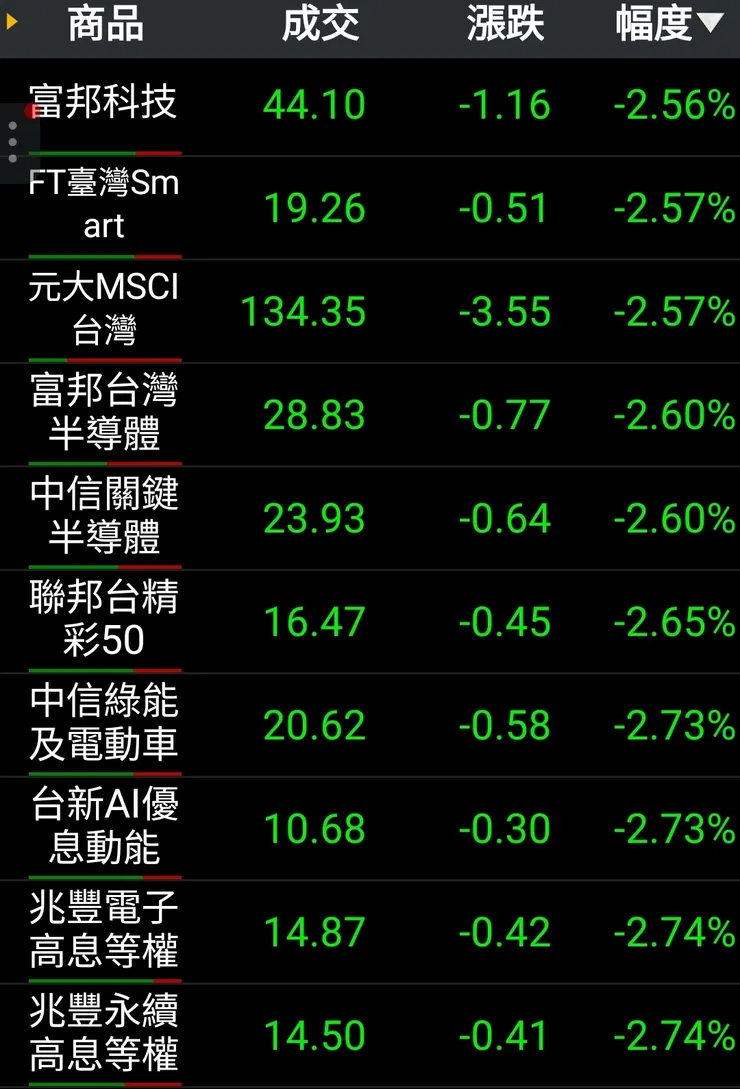Sort by the 漲跌 column header
The image size is (740, 1089).
tap(504, 25)
